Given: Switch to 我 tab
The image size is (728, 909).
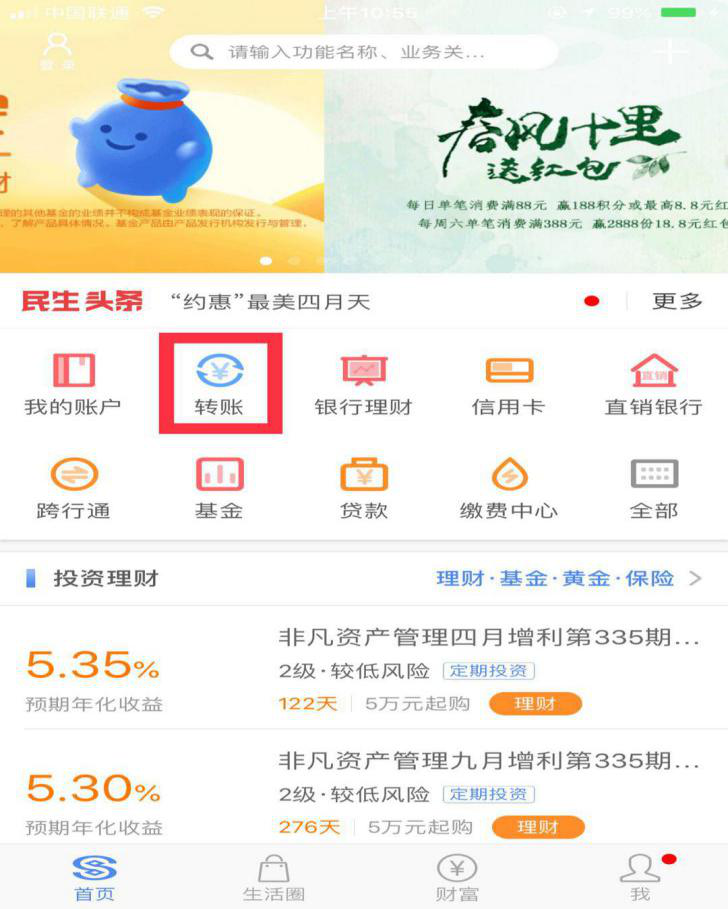Looking at the screenshot, I should 640,877.
